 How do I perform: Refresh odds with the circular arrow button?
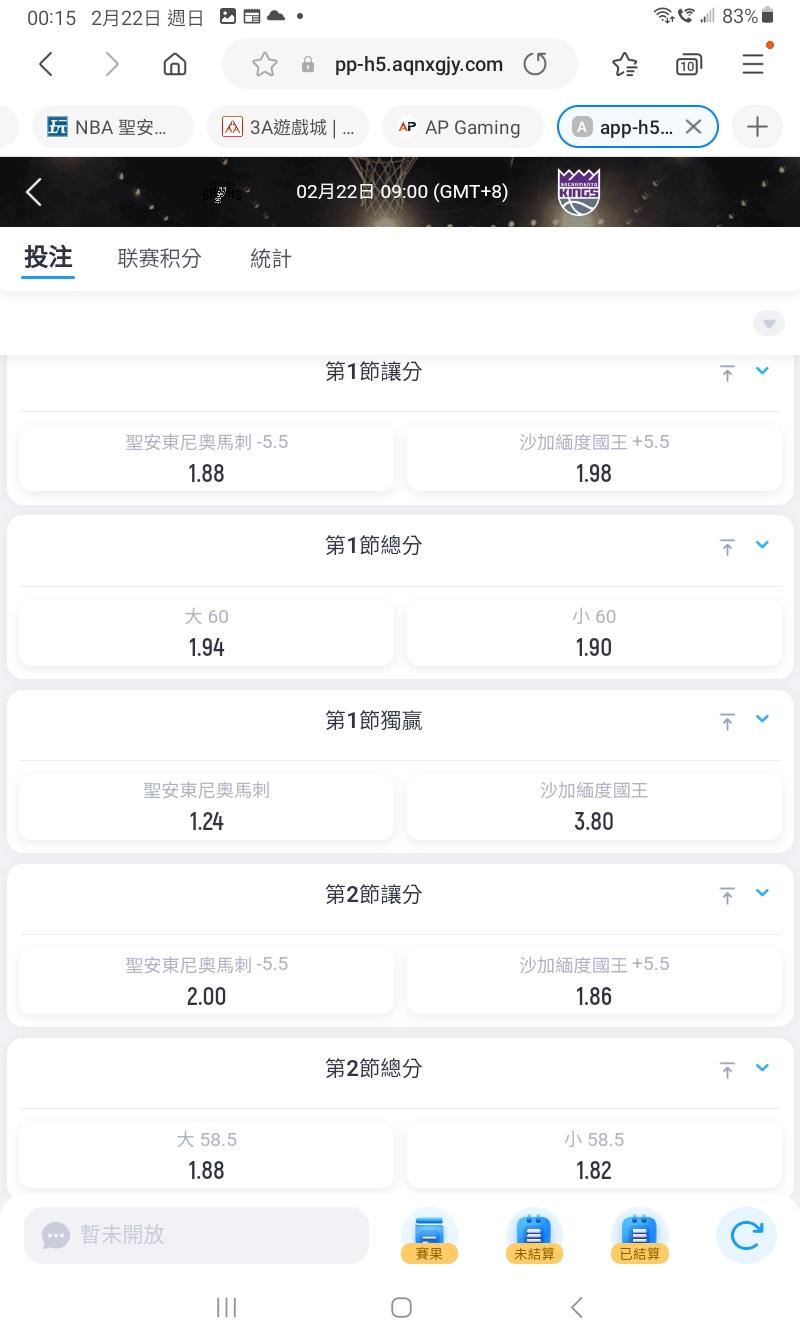[x=746, y=1236]
